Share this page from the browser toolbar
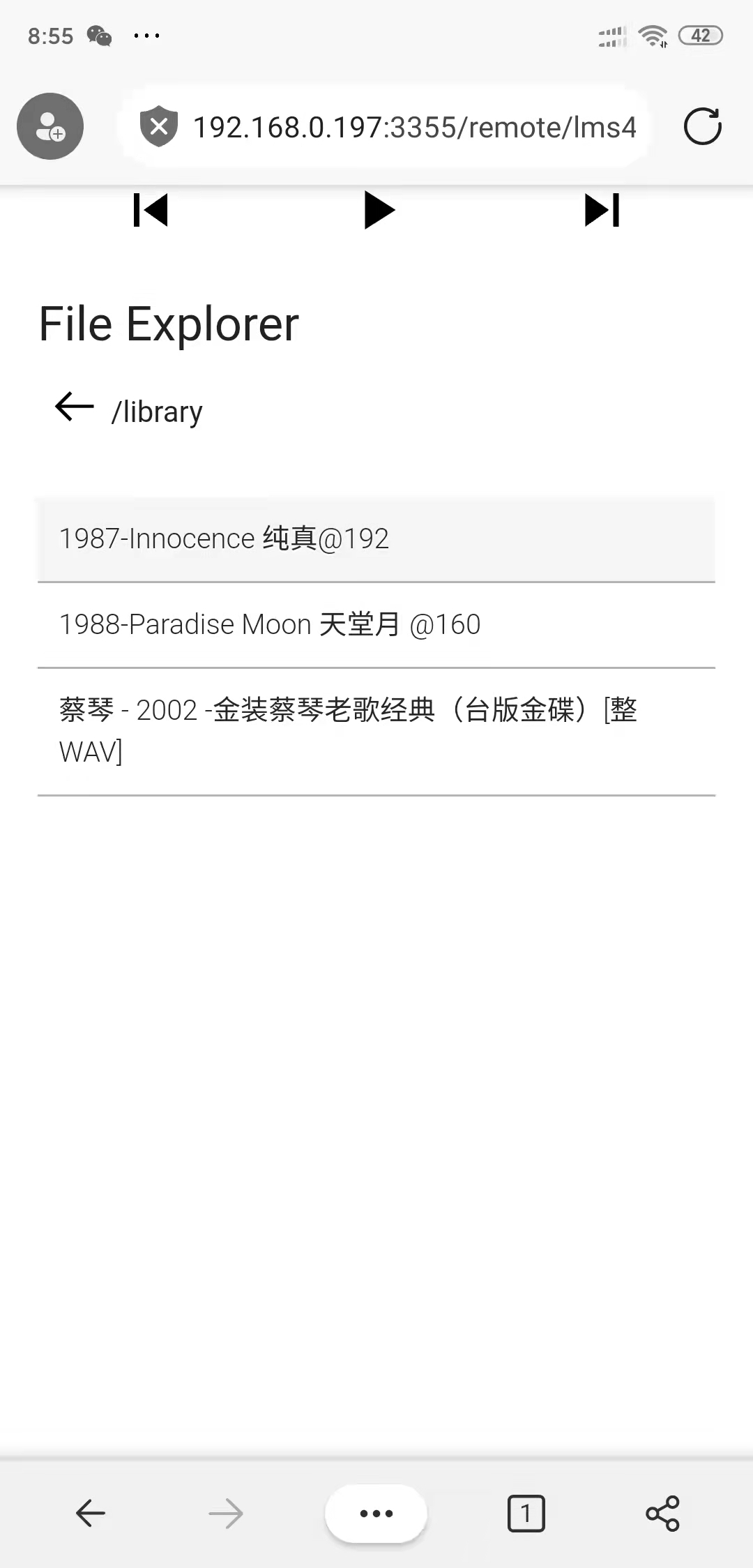This screenshot has width=753, height=1568. tap(662, 1513)
